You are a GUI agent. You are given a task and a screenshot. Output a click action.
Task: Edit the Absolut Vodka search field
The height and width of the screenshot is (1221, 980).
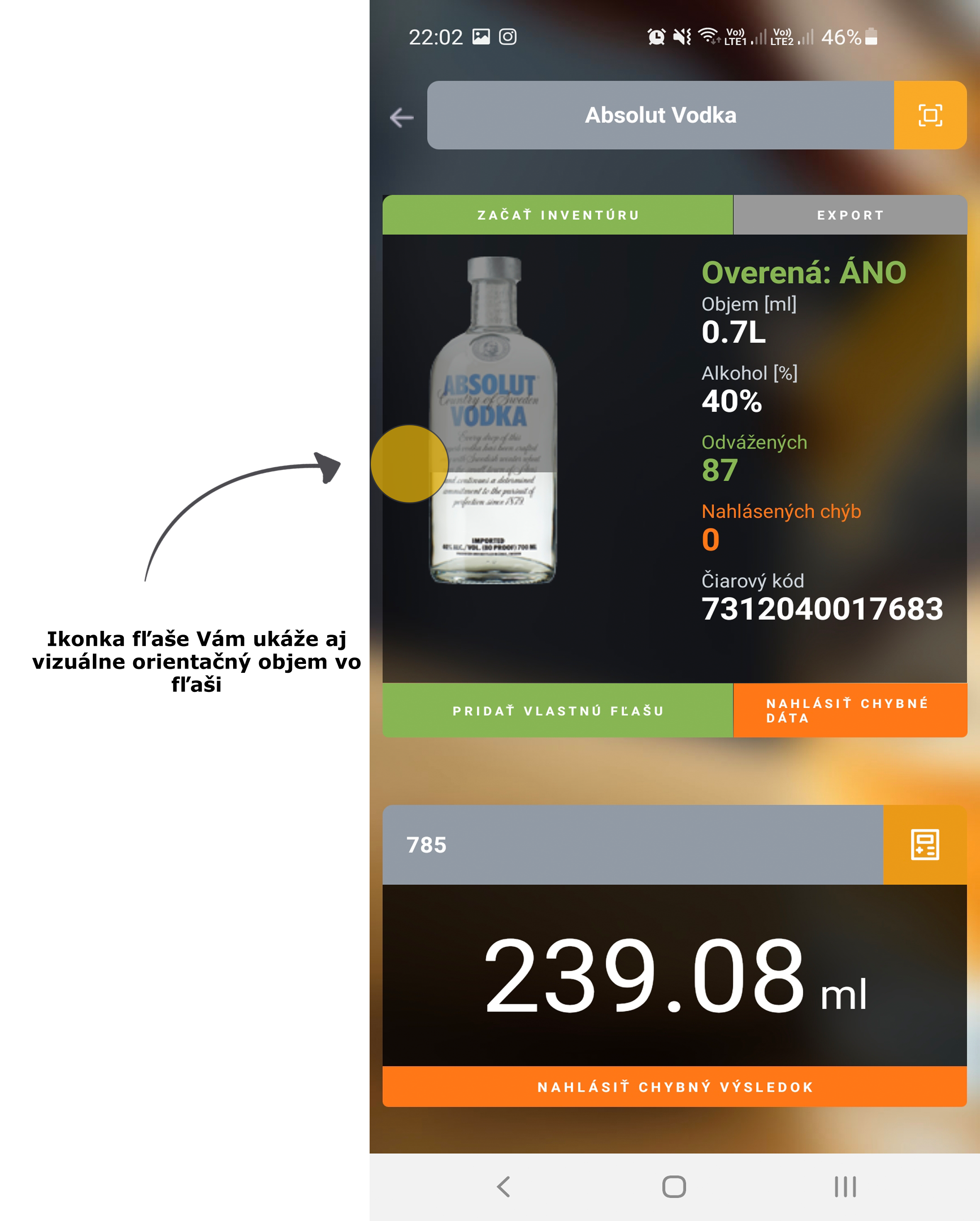coord(660,116)
